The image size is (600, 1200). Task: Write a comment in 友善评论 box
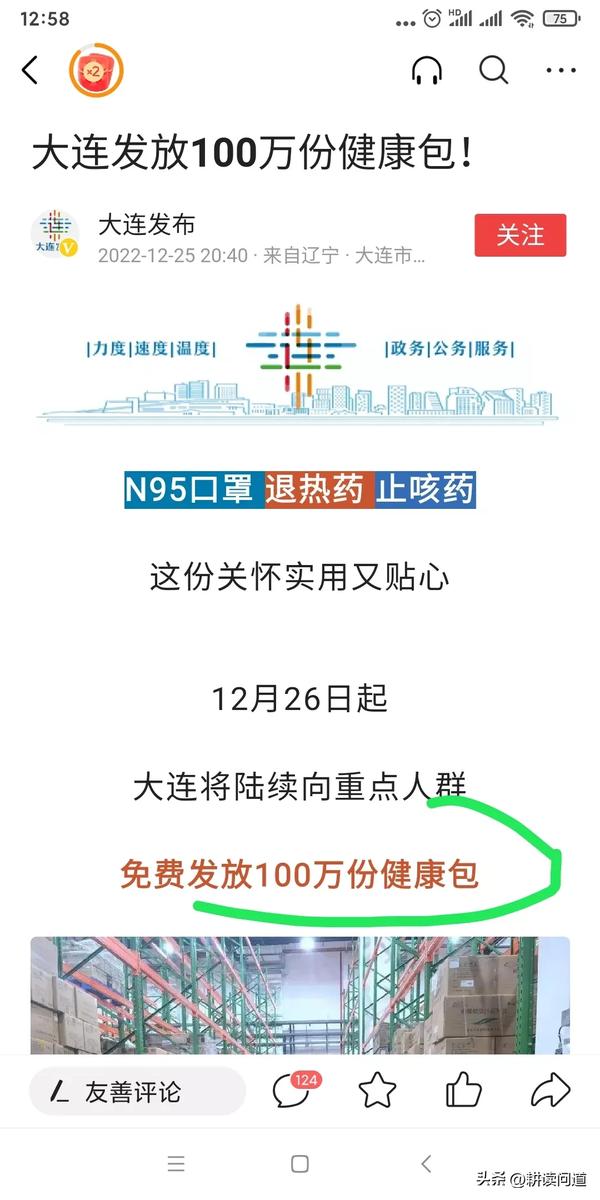137,1091
